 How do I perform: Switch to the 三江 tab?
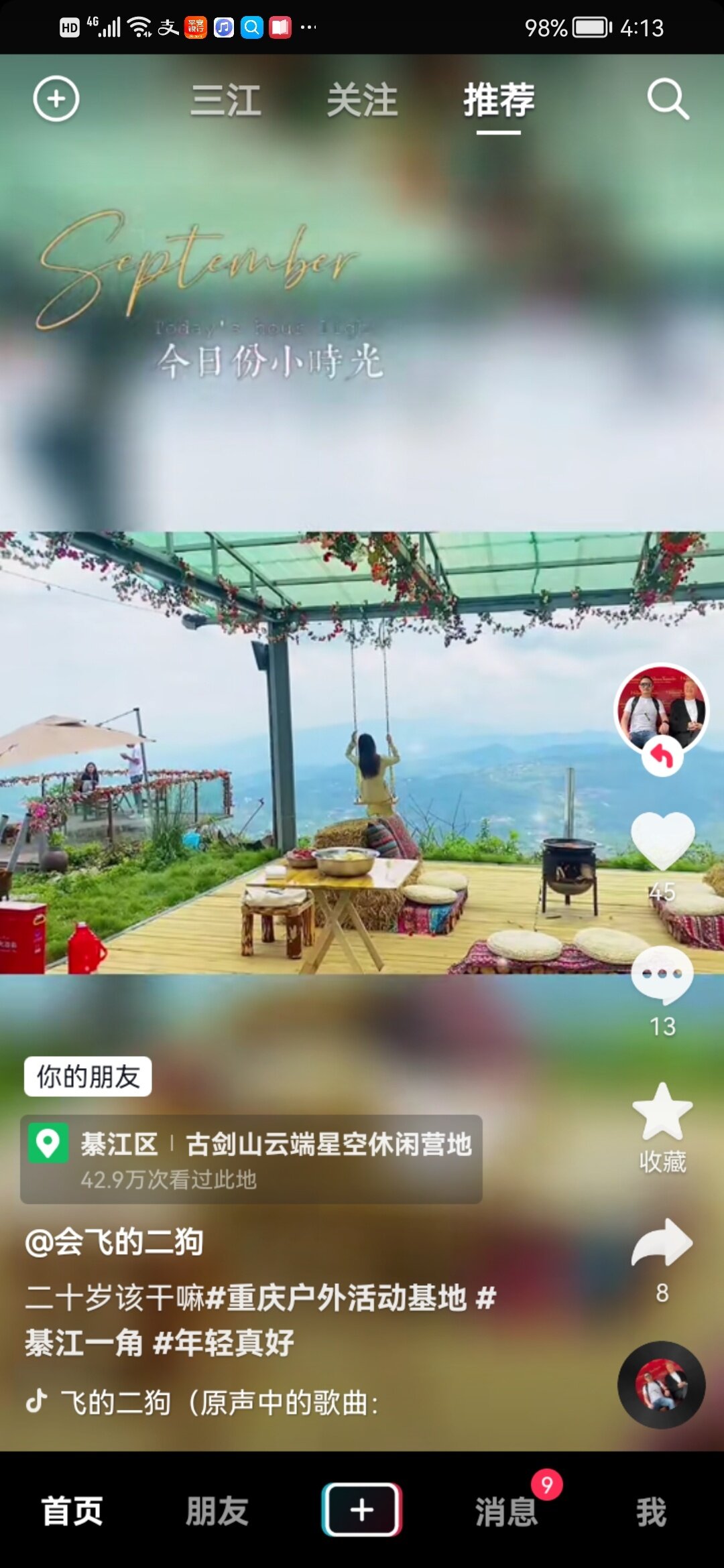(226, 101)
